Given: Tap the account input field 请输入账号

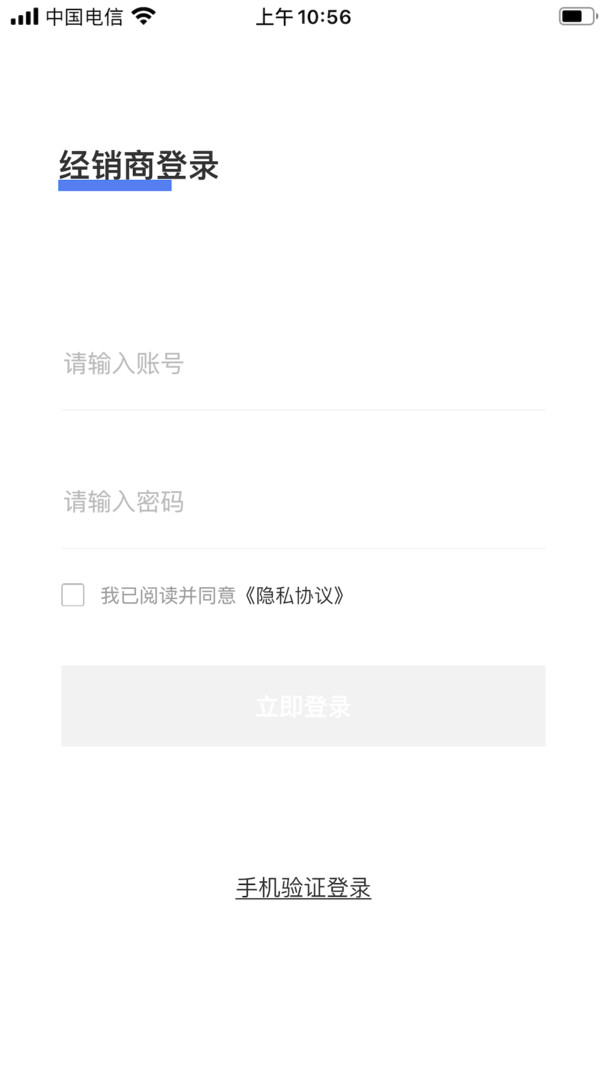Looking at the screenshot, I should (x=303, y=364).
